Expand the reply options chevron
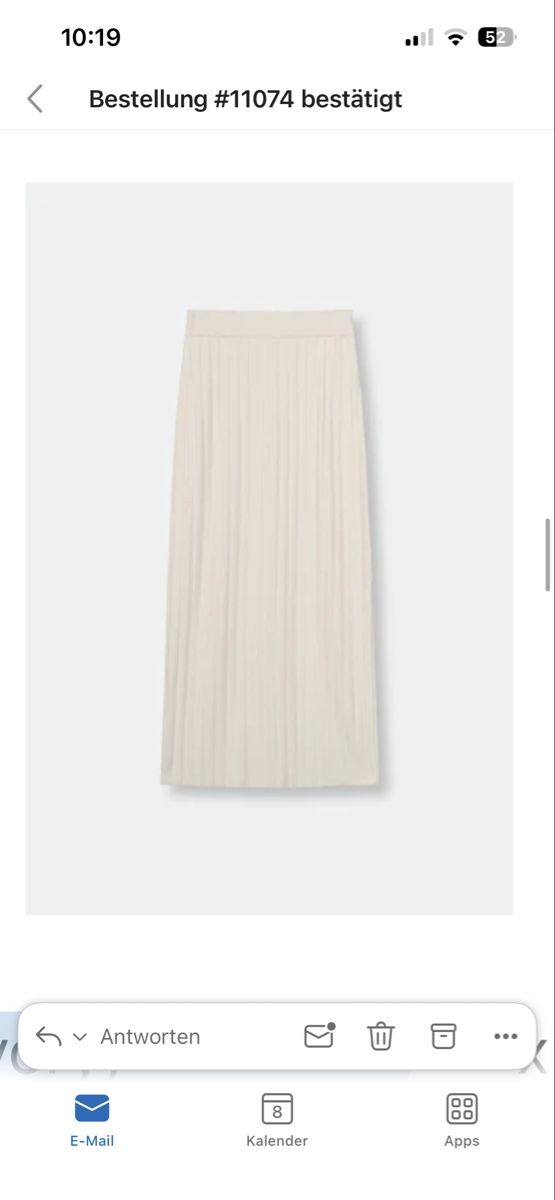 pos(80,1038)
